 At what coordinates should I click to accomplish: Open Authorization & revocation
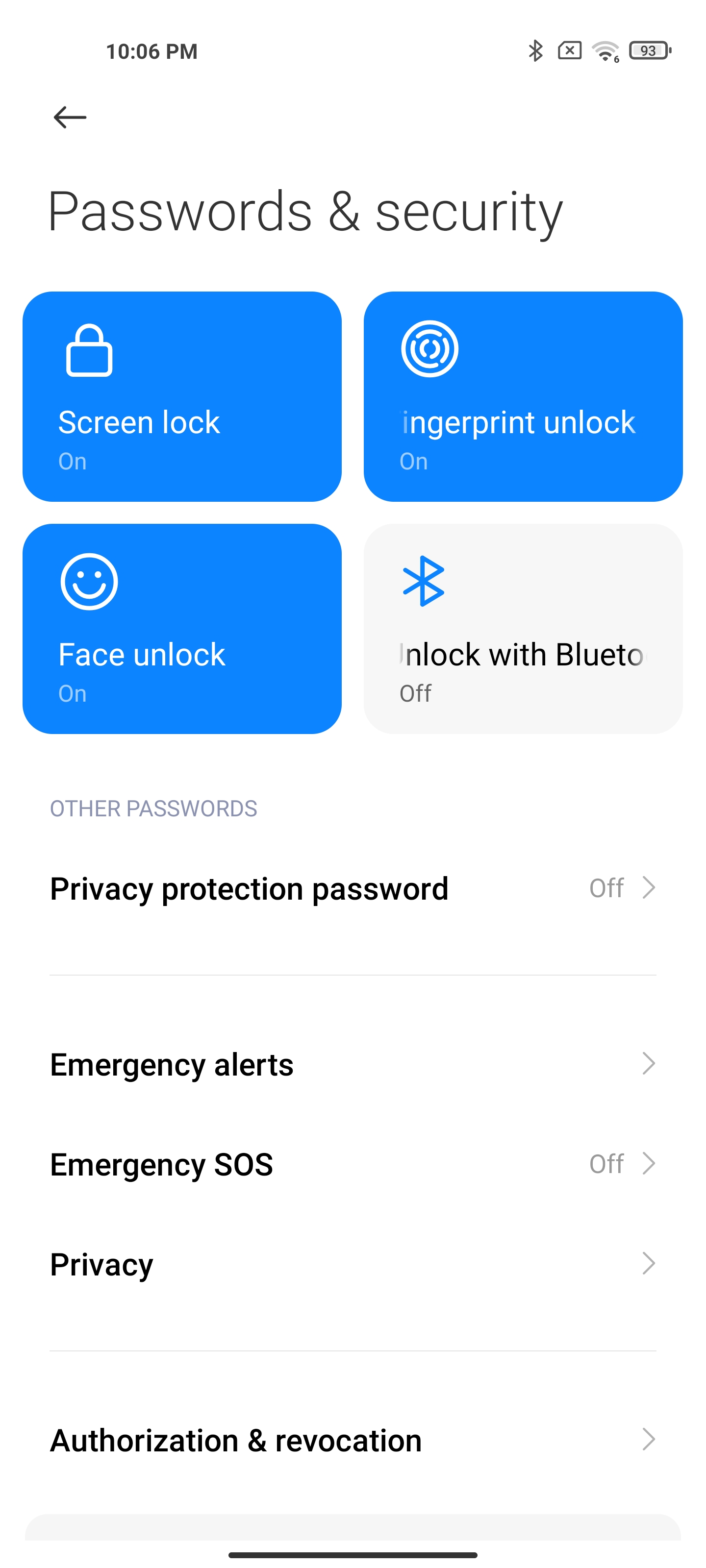point(353,1440)
